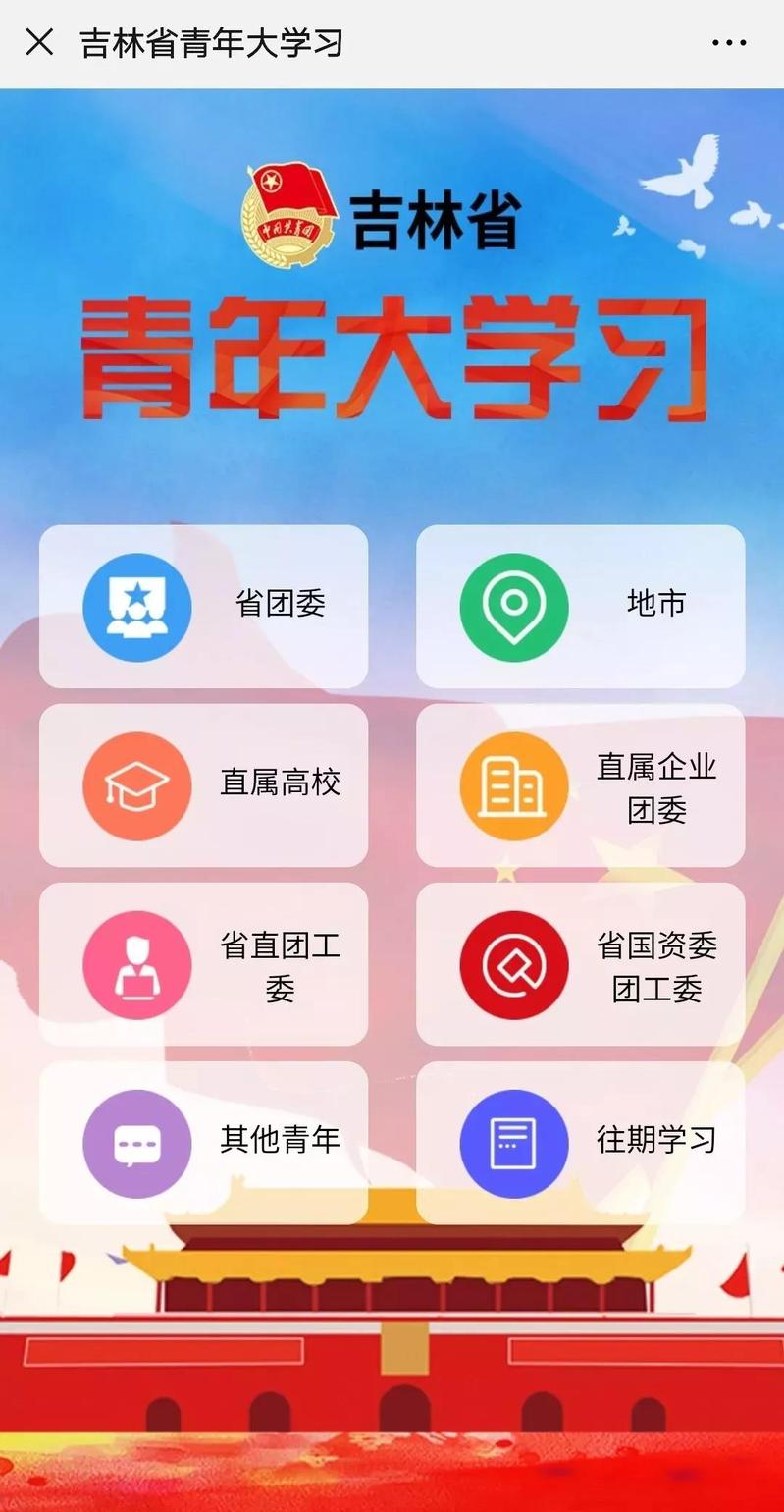Open the 地市 category

pos(580,606)
